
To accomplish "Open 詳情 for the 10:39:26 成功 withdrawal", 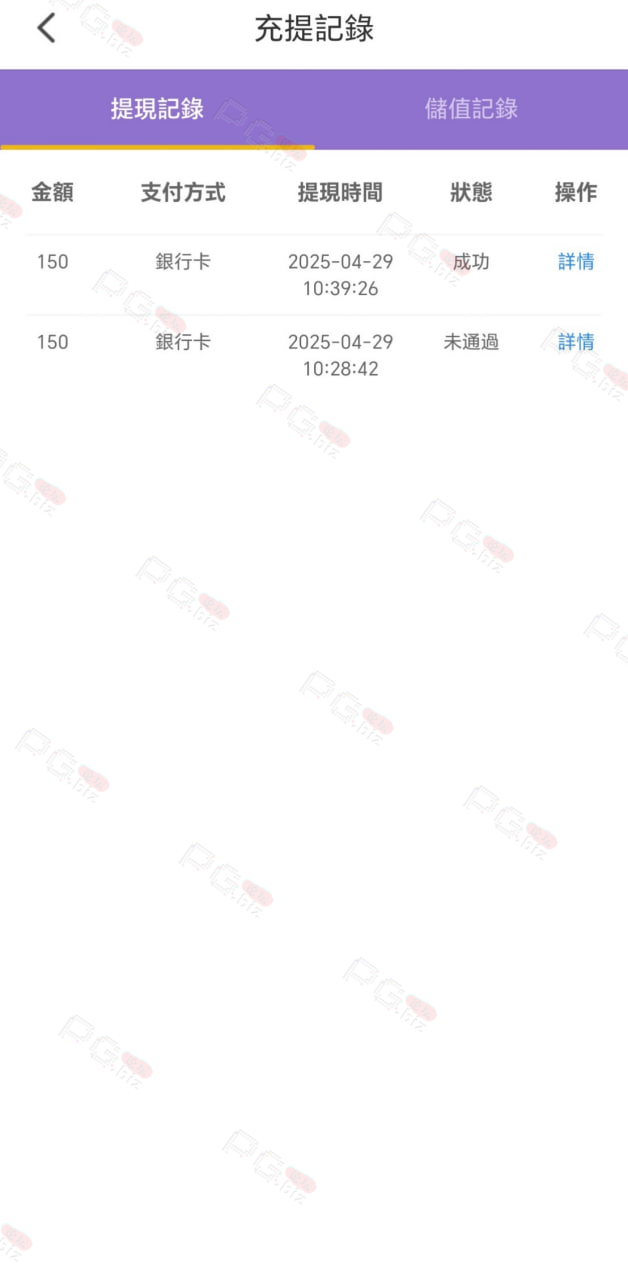I will (x=576, y=262).
